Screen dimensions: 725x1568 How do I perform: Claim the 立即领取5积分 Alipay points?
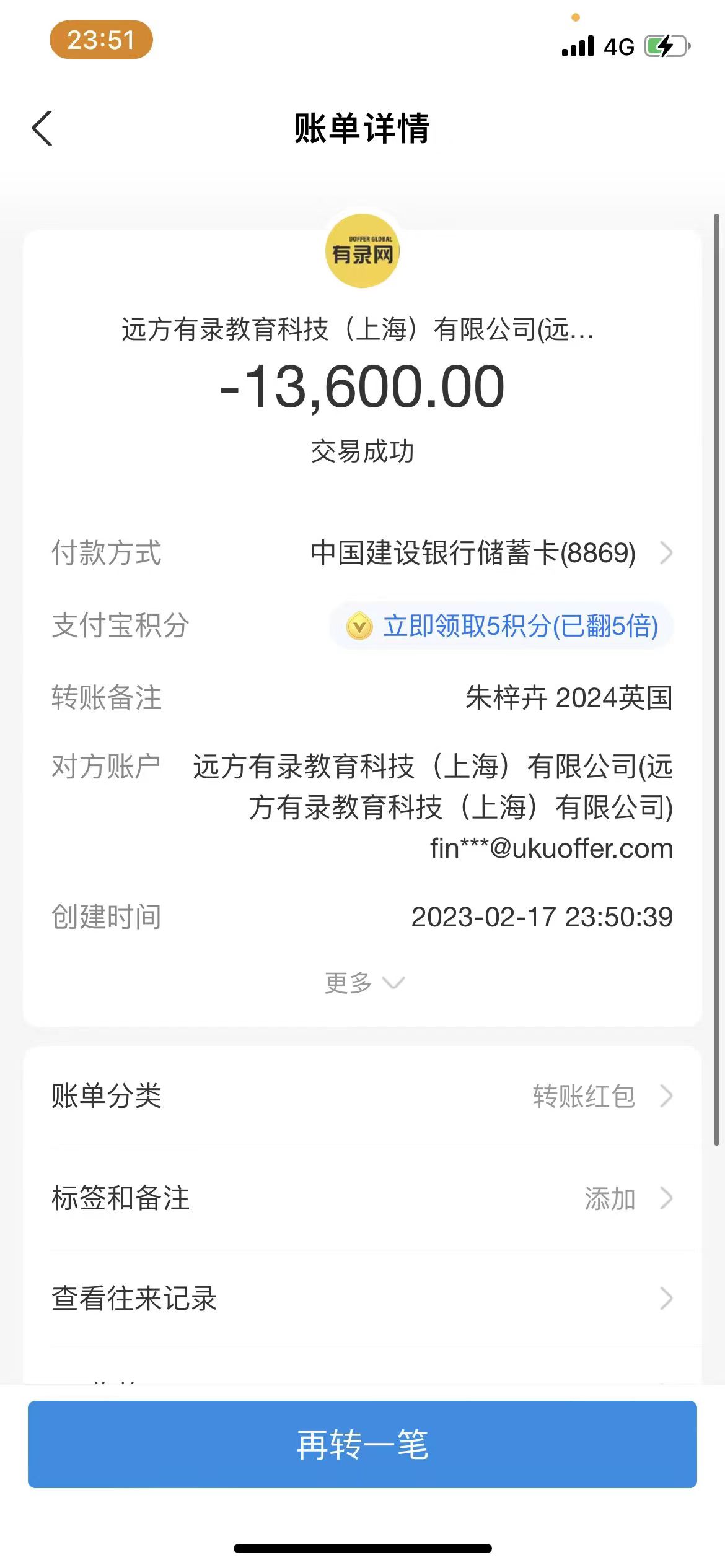click(x=502, y=626)
